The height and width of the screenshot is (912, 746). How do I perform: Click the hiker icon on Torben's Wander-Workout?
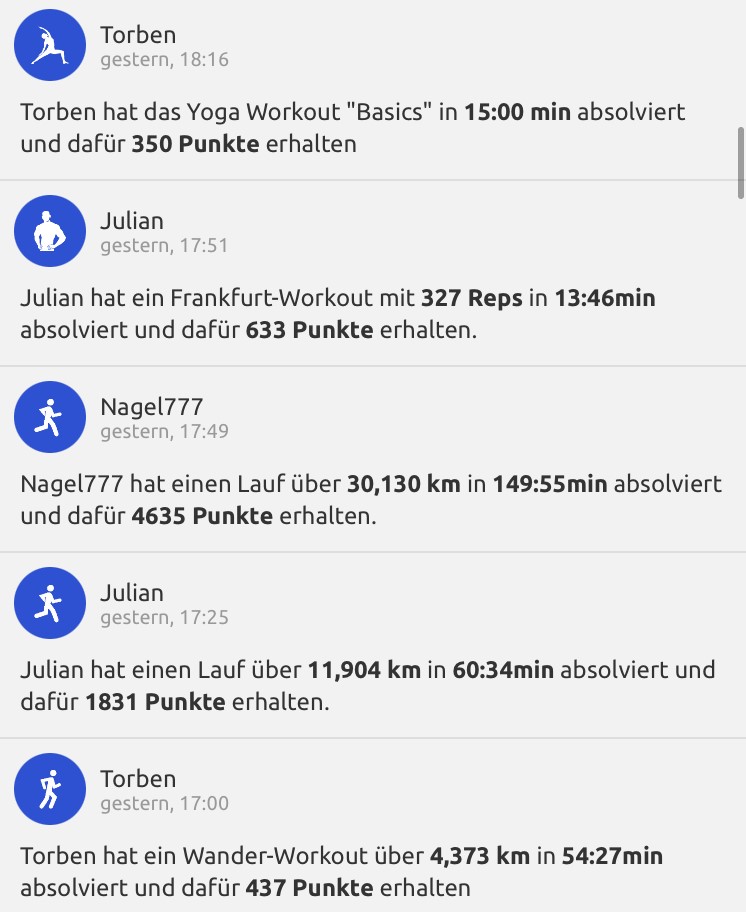pos(49,789)
